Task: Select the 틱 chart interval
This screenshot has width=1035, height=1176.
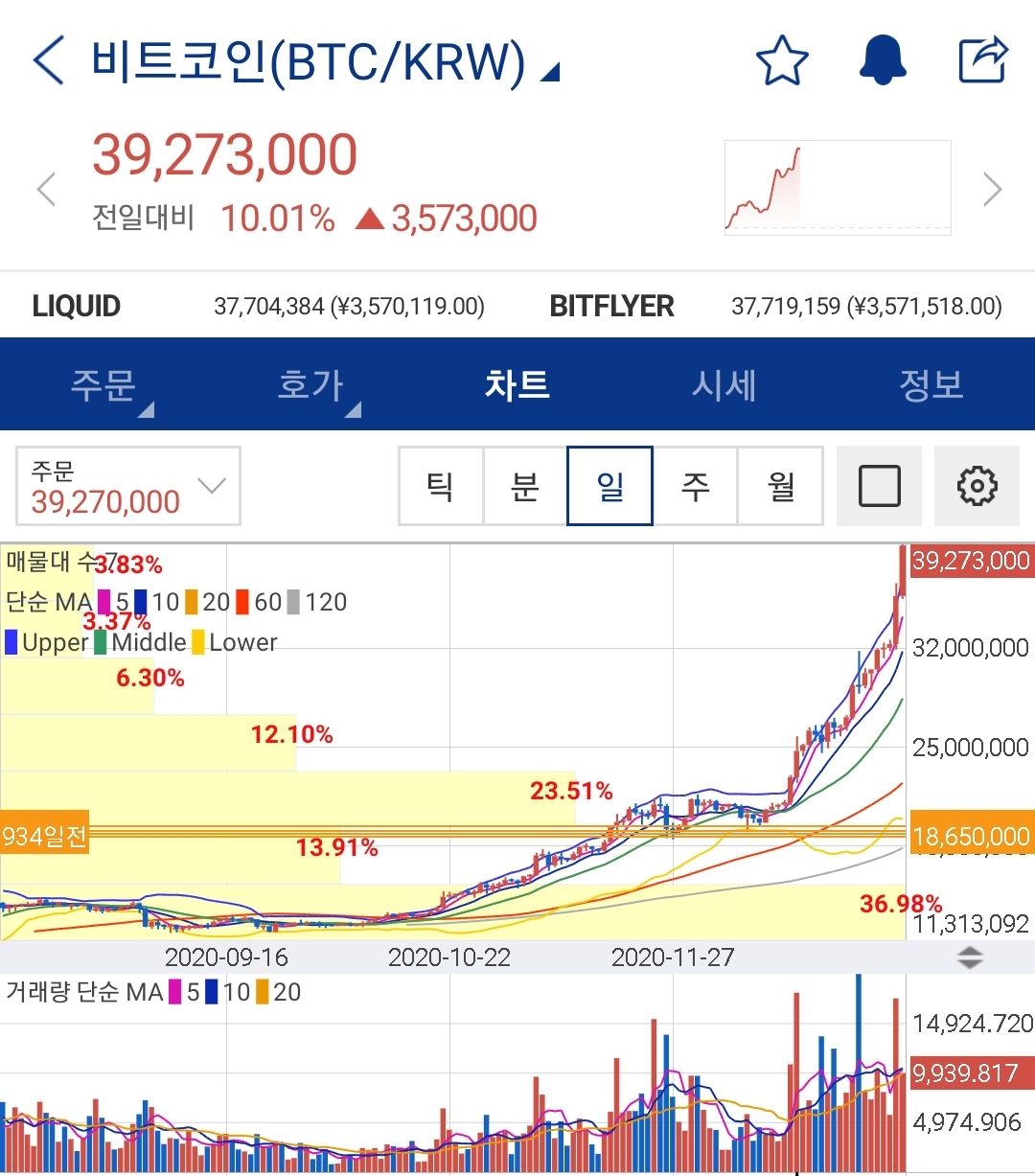Action: (441, 486)
